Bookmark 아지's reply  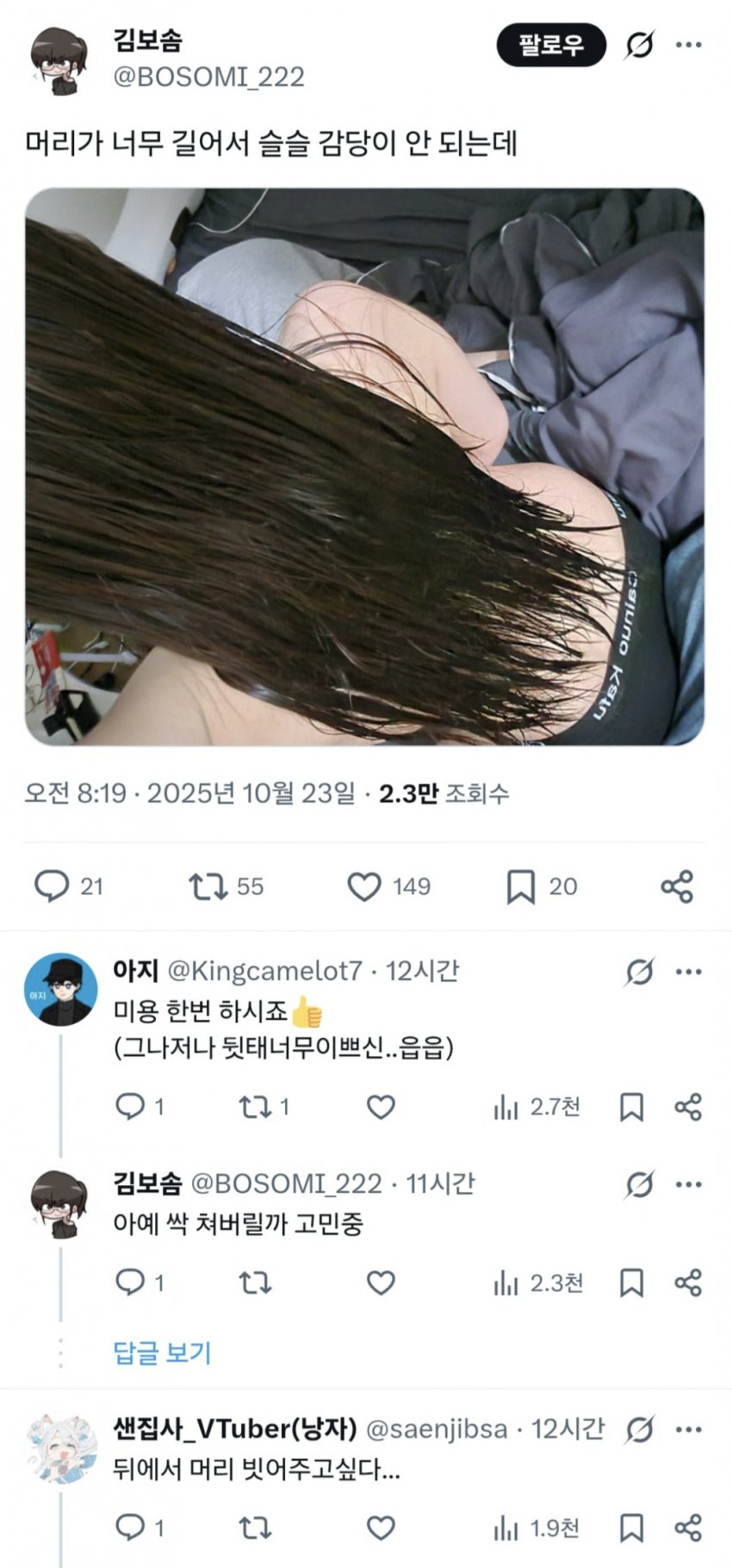pos(631,1107)
